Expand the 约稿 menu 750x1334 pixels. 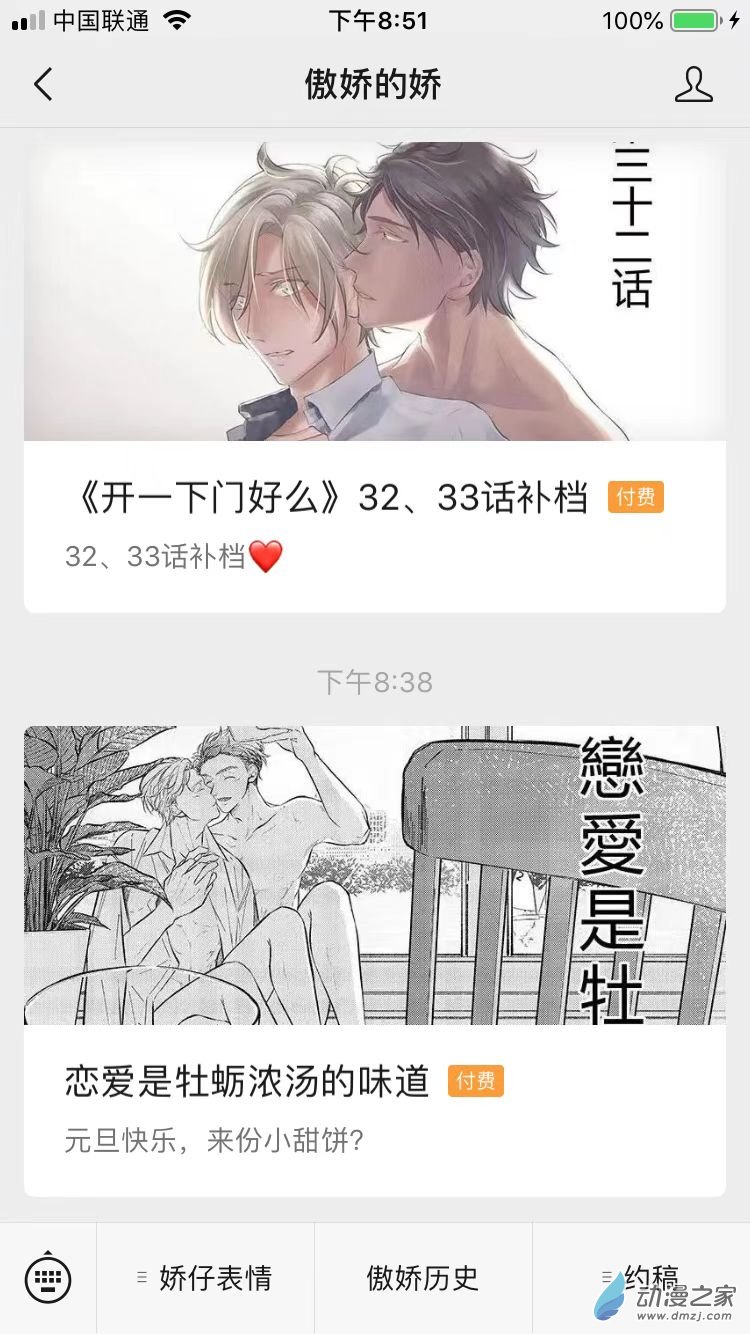641,1278
